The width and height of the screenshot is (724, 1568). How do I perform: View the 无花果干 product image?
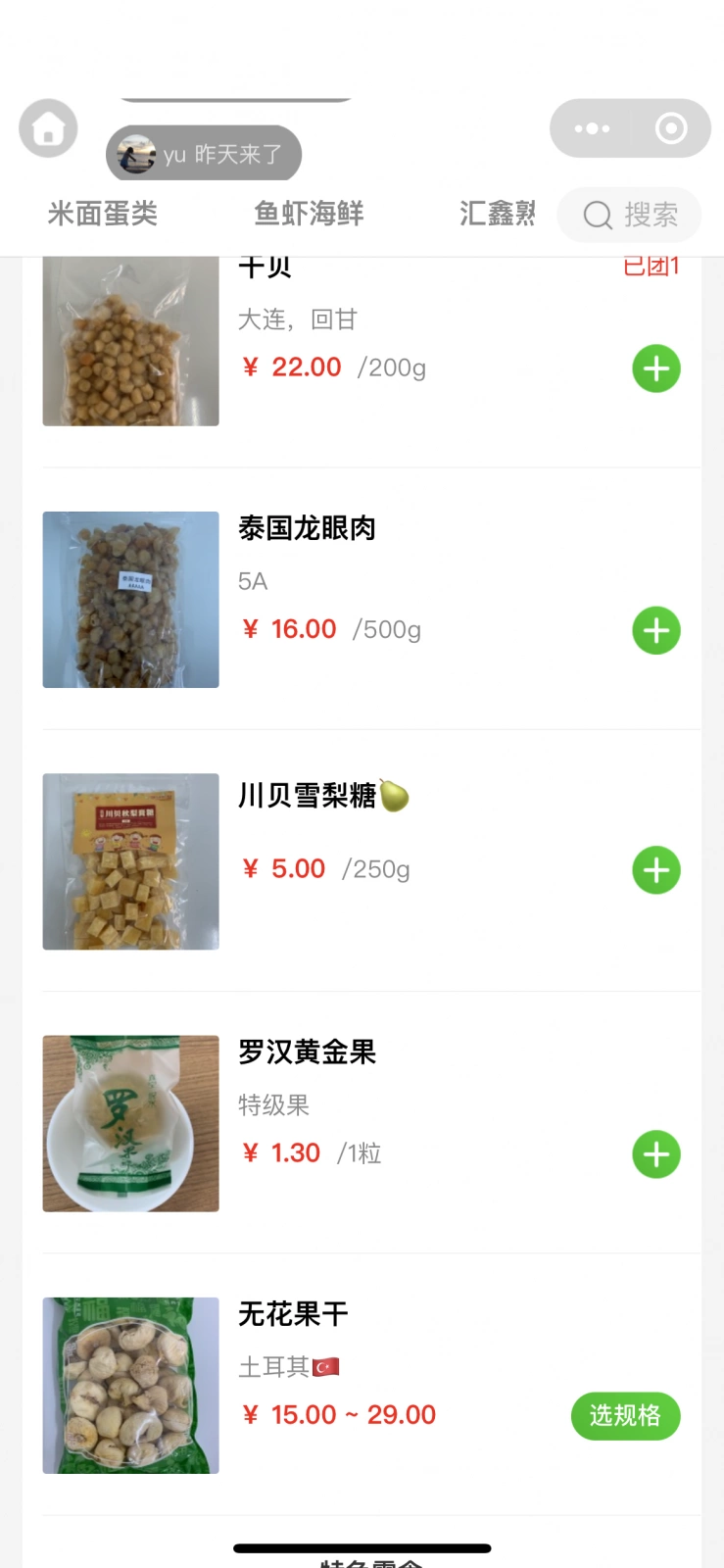tap(130, 1386)
